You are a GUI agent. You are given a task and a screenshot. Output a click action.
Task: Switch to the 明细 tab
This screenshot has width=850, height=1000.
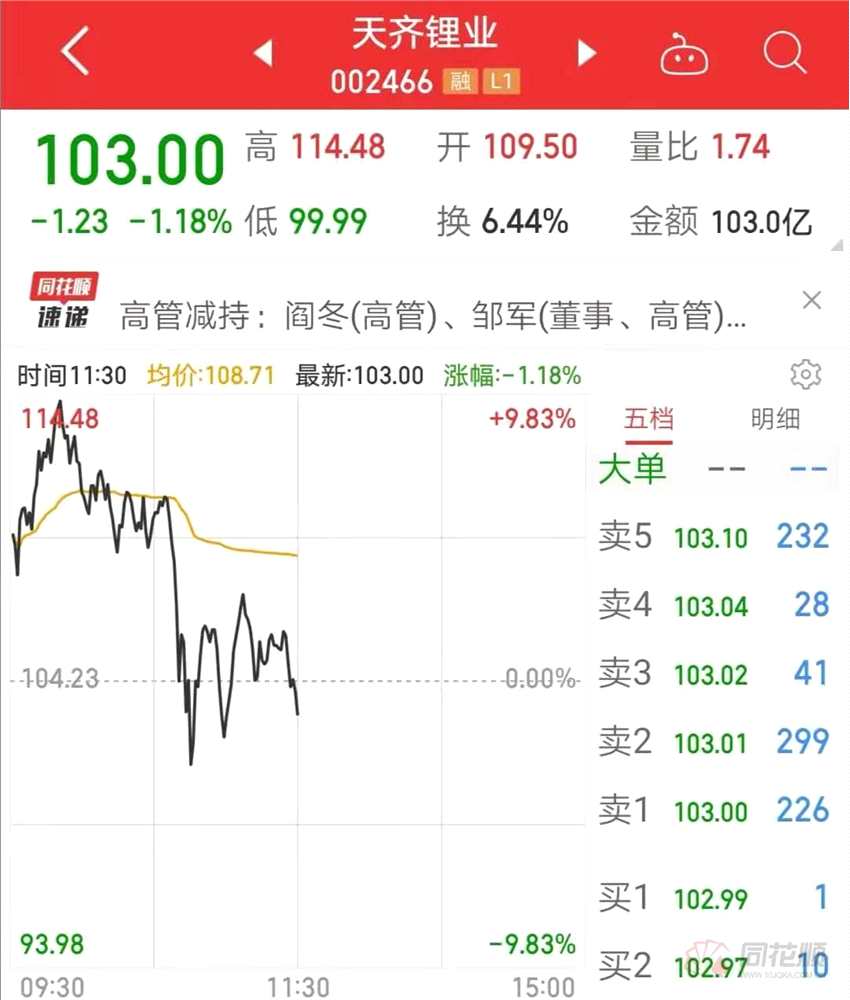(775, 419)
